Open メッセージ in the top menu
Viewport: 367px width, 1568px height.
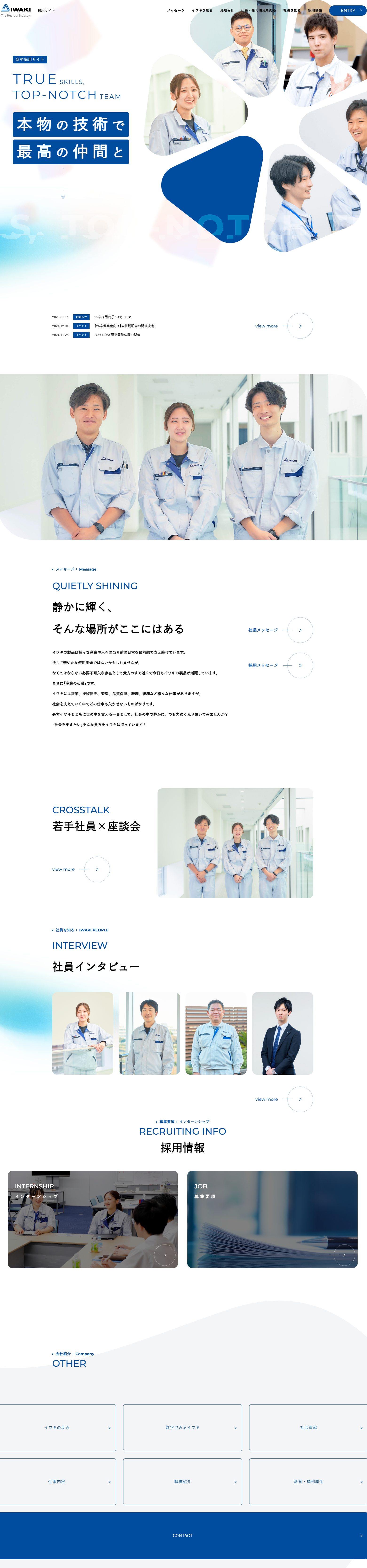(x=176, y=10)
